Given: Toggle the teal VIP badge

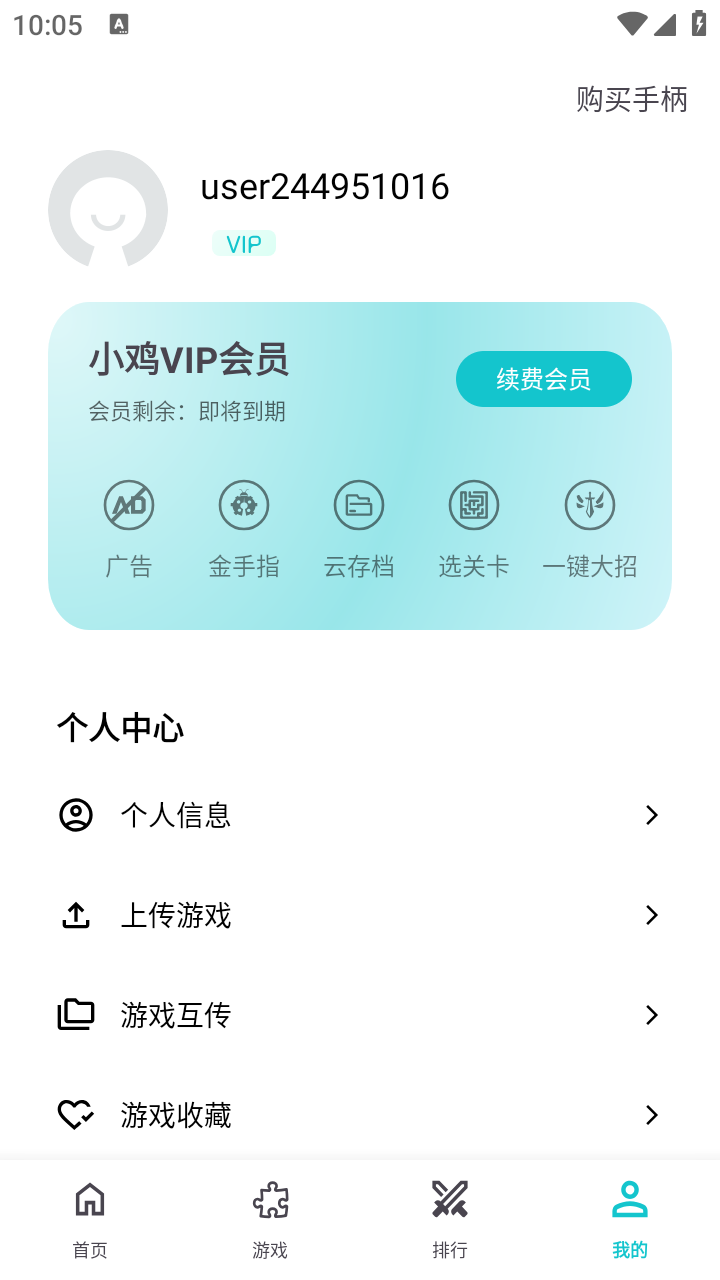Looking at the screenshot, I should coord(244,243).
